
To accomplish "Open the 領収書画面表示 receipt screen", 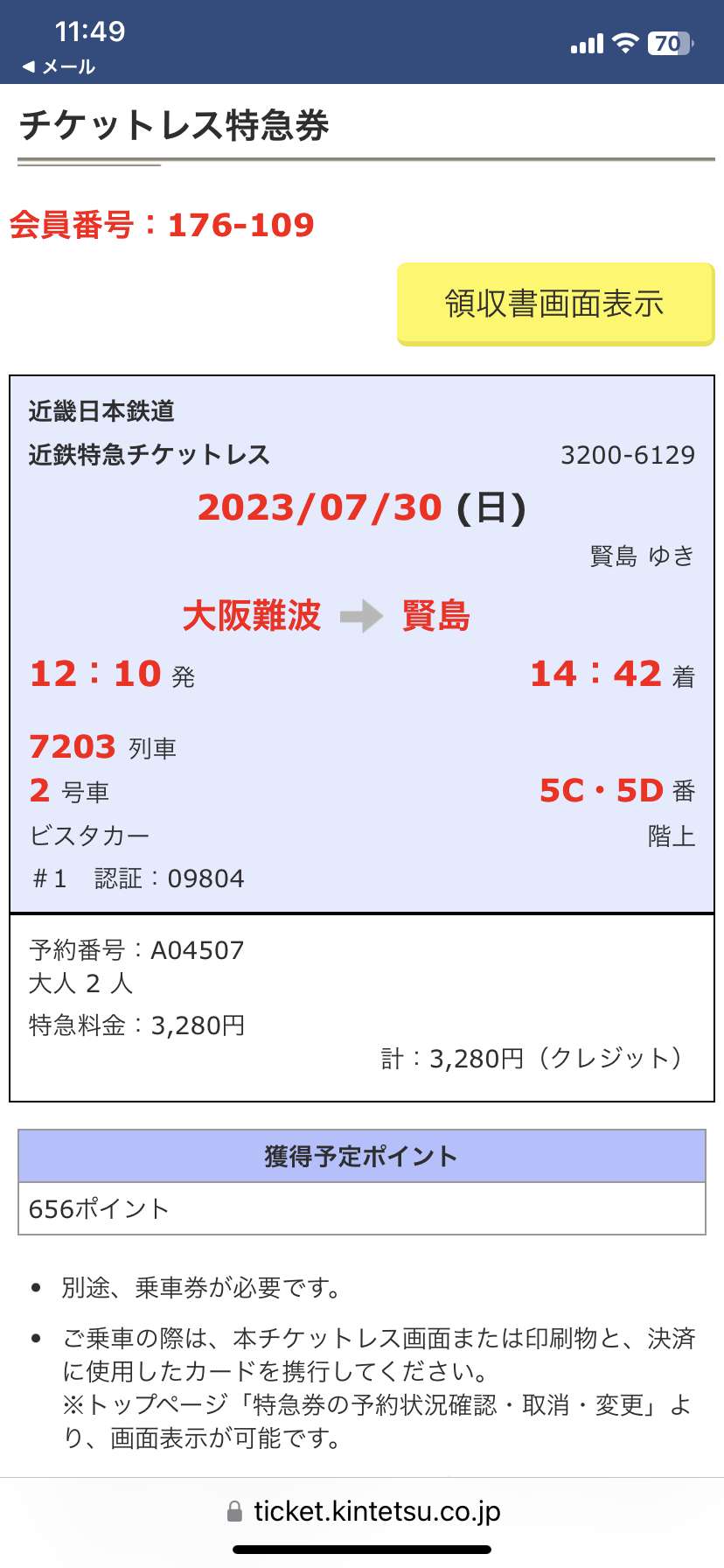I will pos(556,304).
